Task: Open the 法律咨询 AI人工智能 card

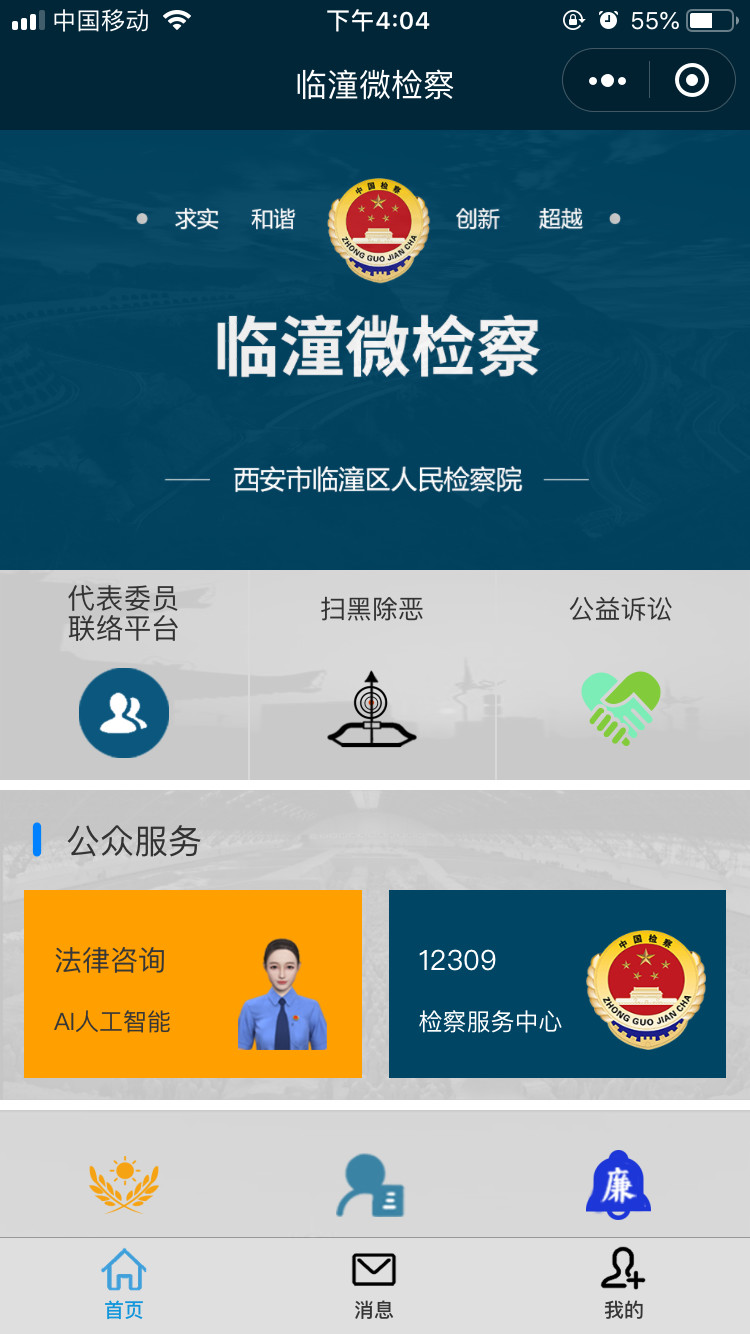Action: (193, 984)
